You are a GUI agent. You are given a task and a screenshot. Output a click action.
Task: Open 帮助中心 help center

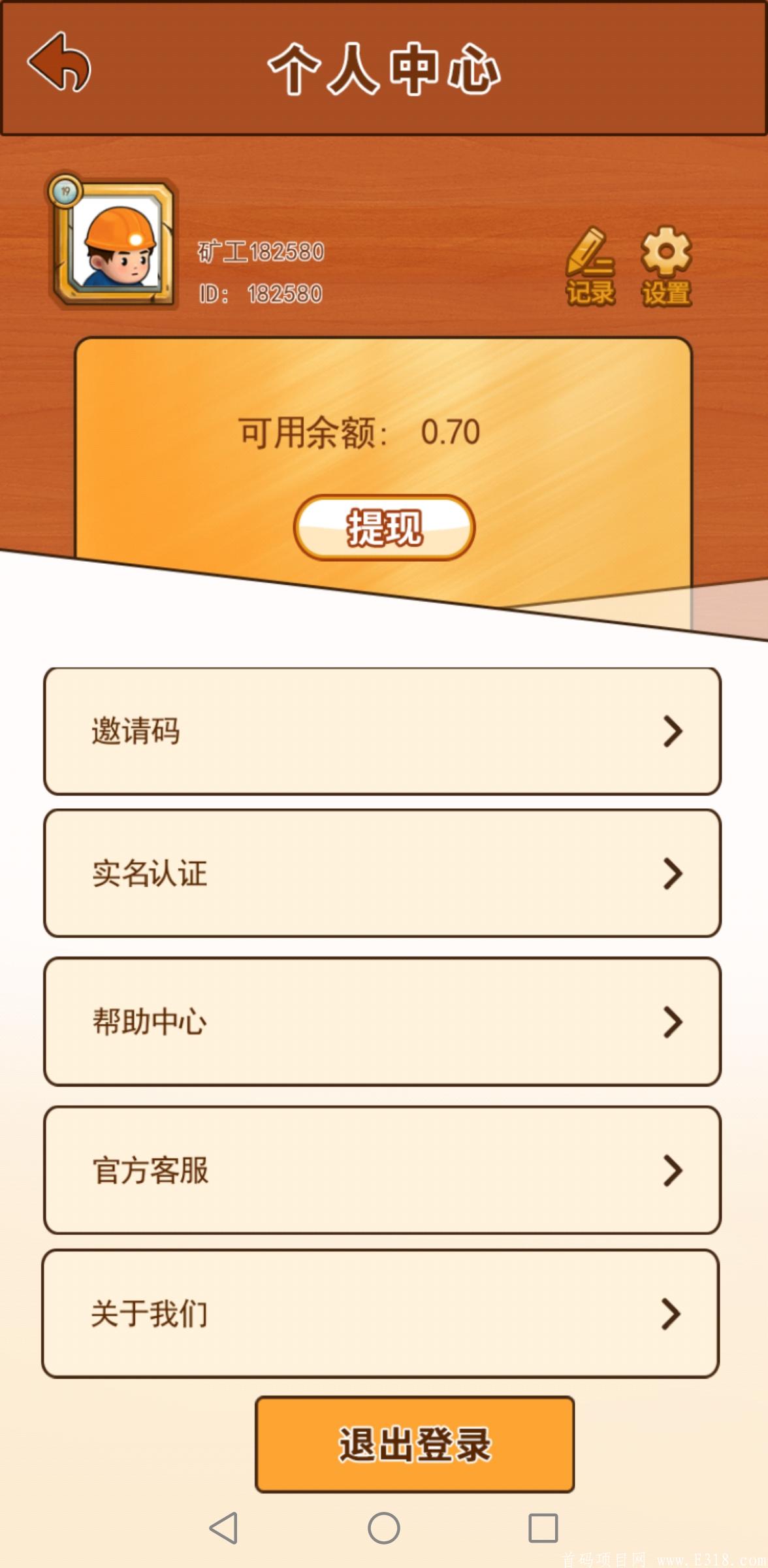(382, 1022)
